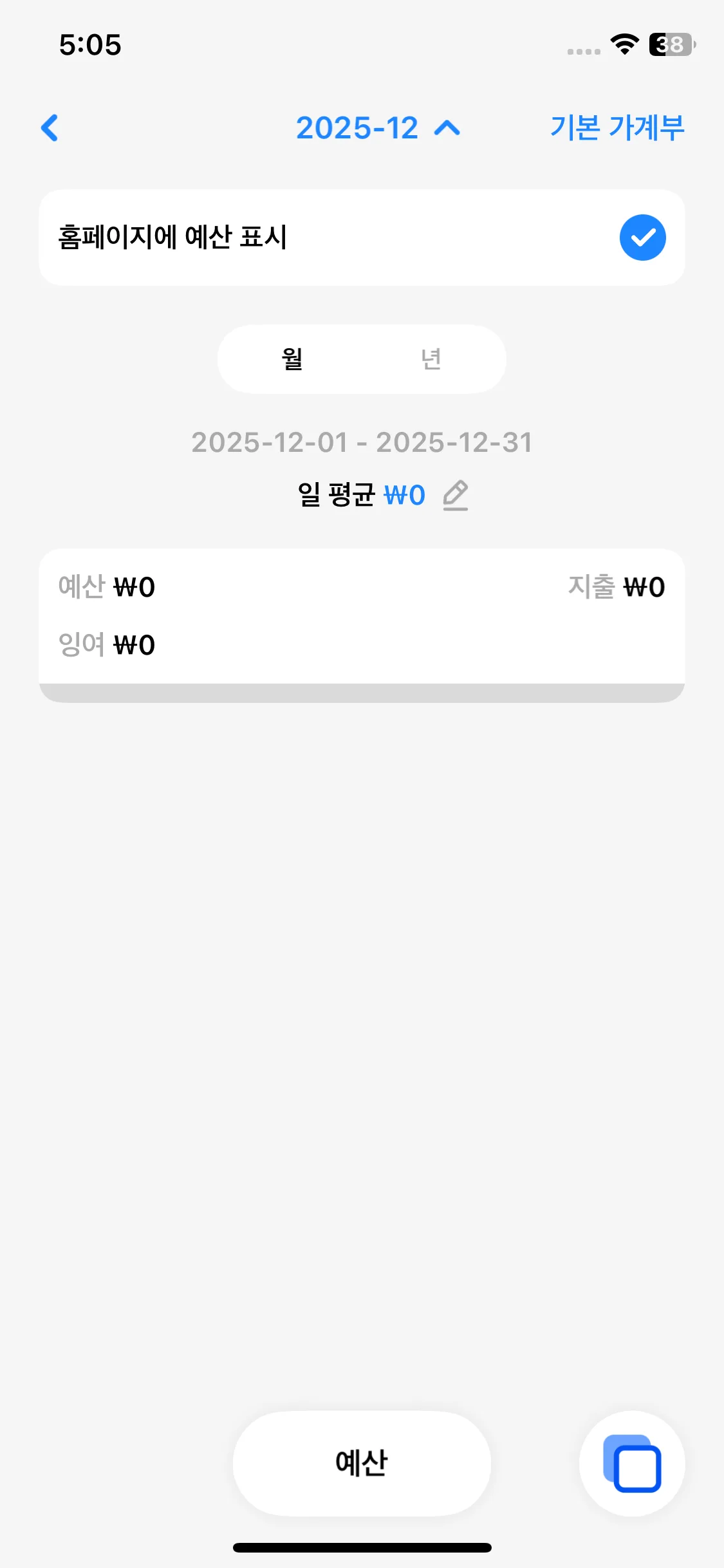Tap the 잉여 ₩0 amount
This screenshot has height=1568, width=724.
tap(106, 644)
